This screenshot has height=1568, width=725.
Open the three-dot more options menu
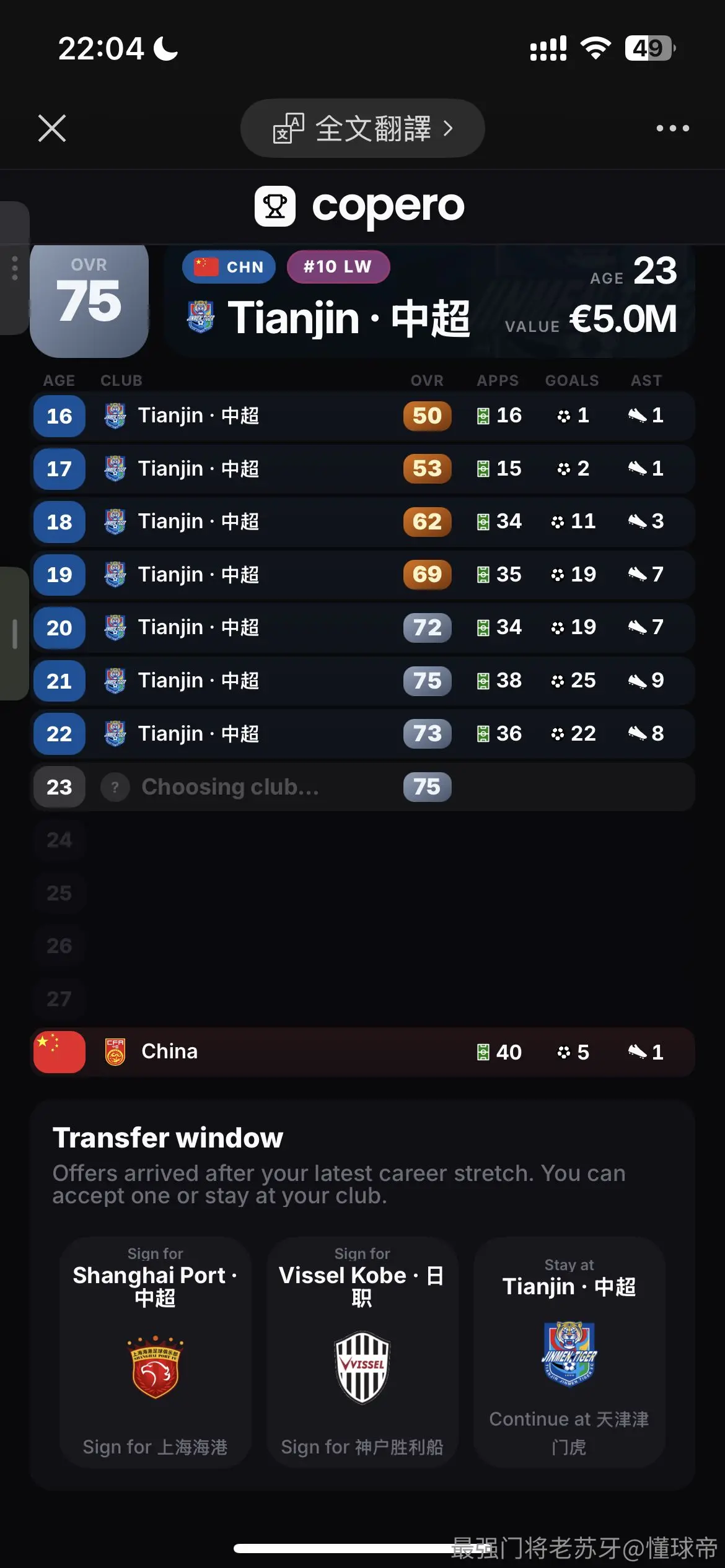(x=672, y=128)
